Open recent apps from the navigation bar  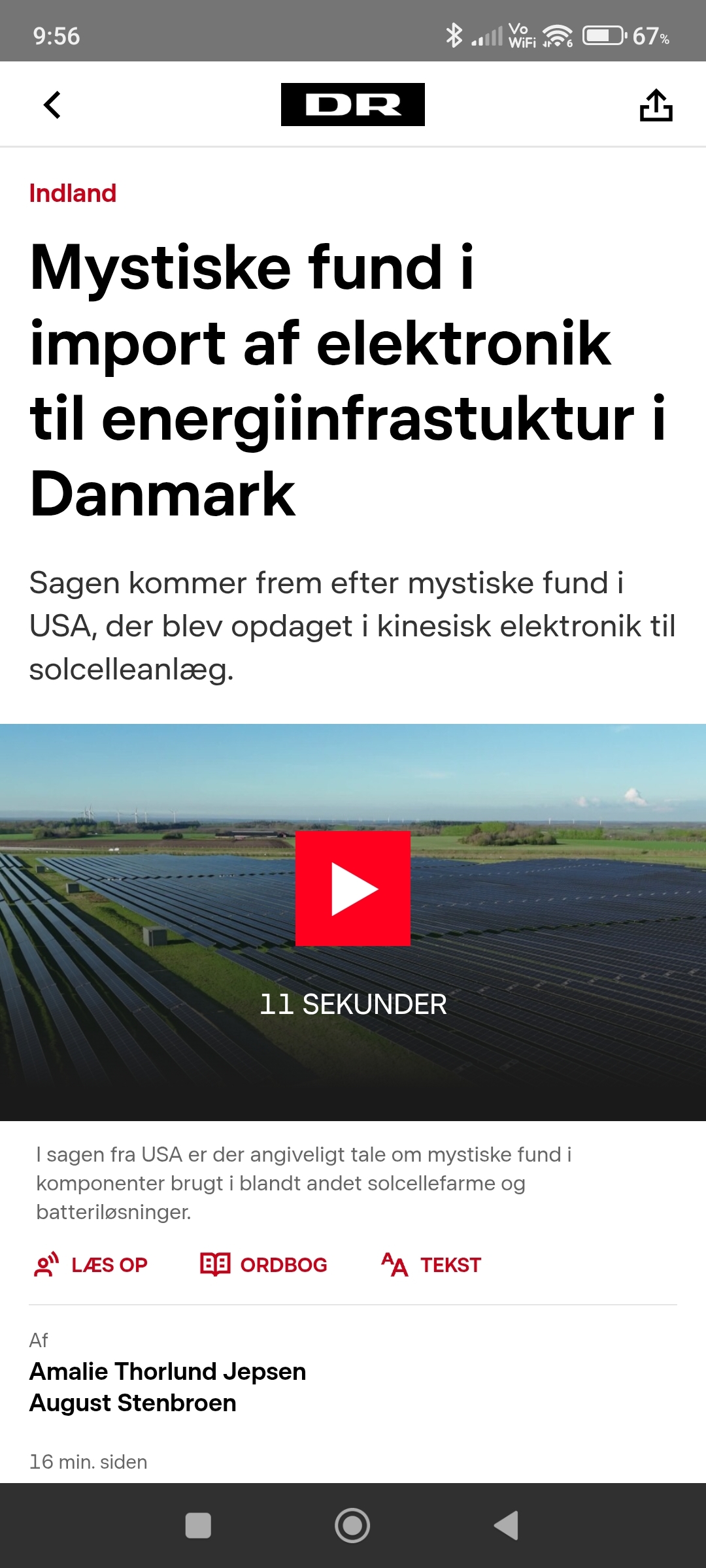pyautogui.click(x=198, y=1526)
